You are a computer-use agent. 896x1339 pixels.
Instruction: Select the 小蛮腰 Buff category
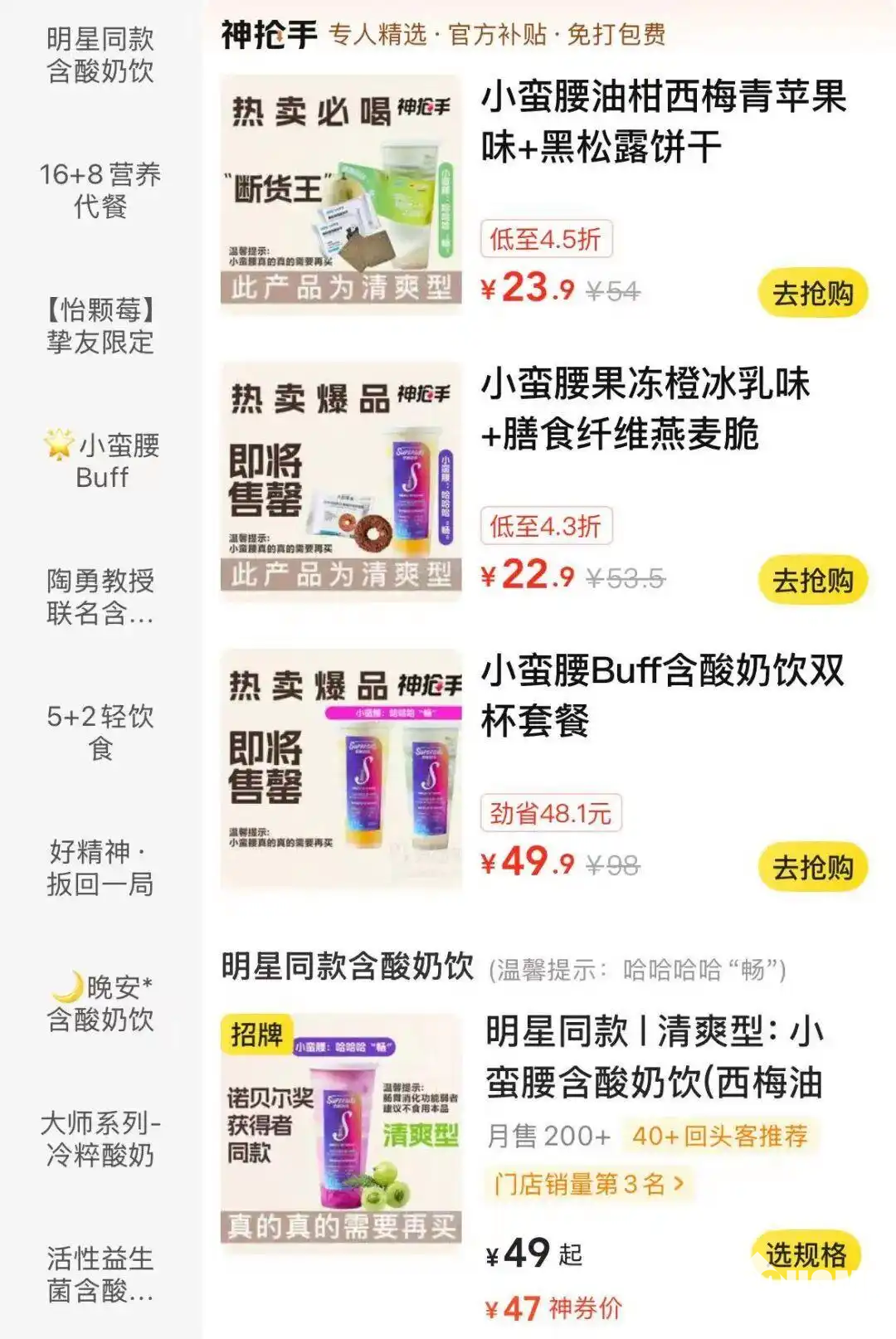[100, 460]
